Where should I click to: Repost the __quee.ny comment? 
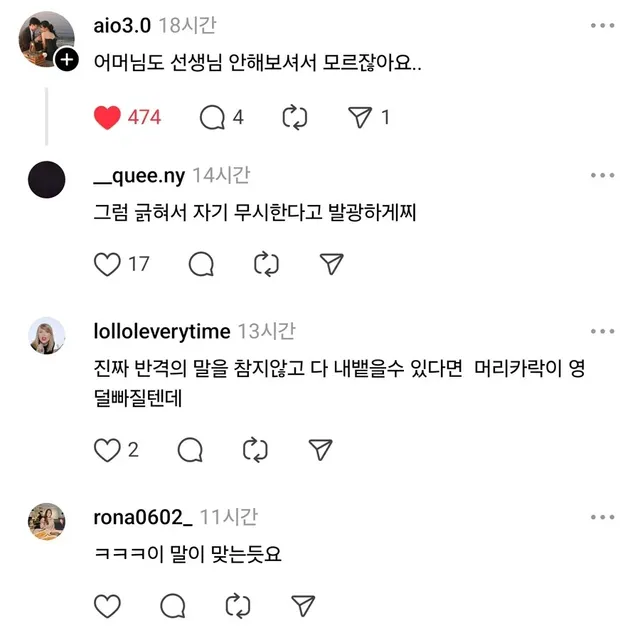pyautogui.click(x=266, y=264)
